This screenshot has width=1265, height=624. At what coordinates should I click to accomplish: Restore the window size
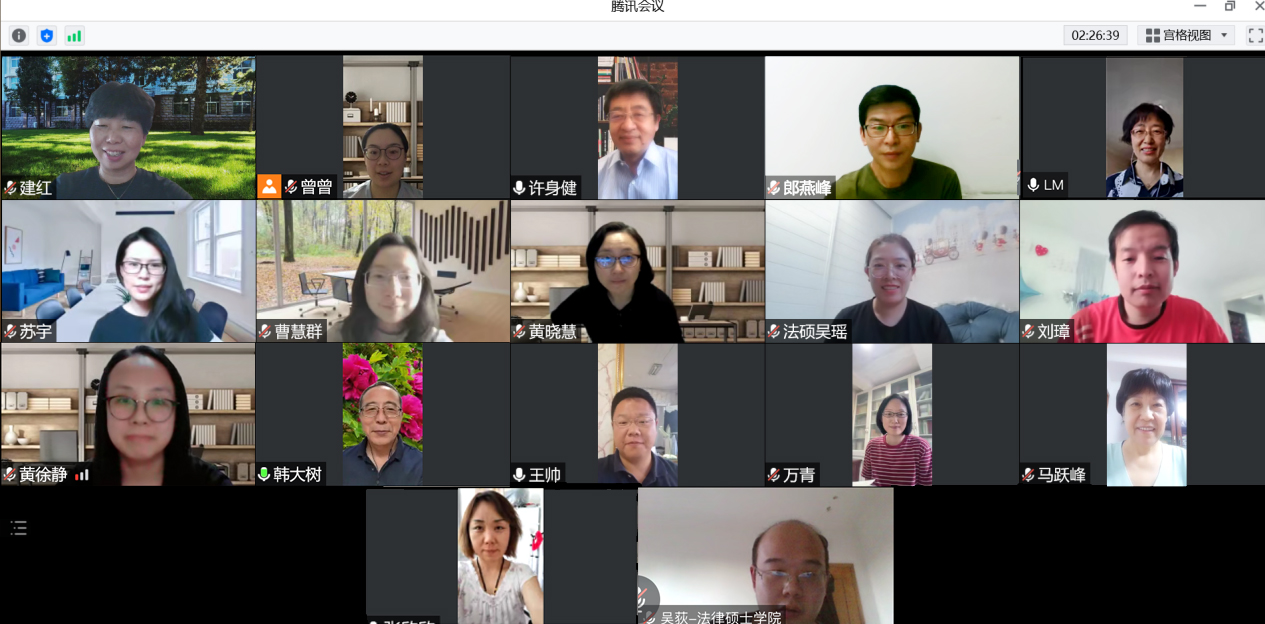point(1229,6)
